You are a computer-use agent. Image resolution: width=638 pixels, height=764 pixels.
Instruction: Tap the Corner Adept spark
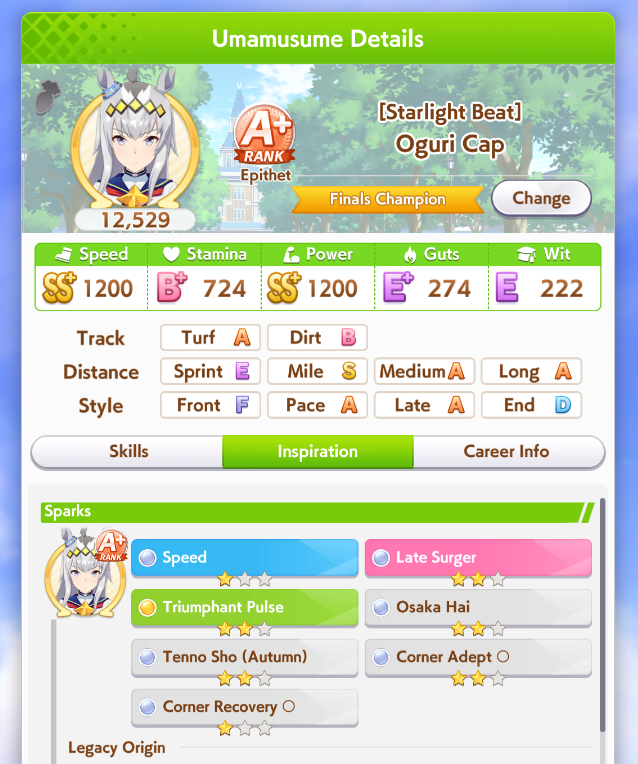[x=478, y=657]
